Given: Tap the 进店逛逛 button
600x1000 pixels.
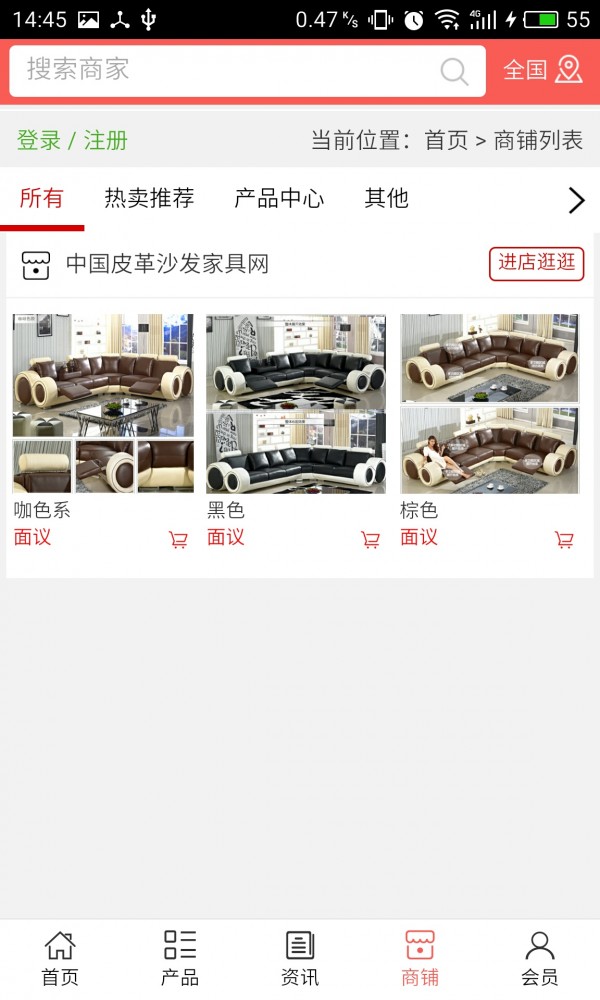Looking at the screenshot, I should tap(536, 263).
